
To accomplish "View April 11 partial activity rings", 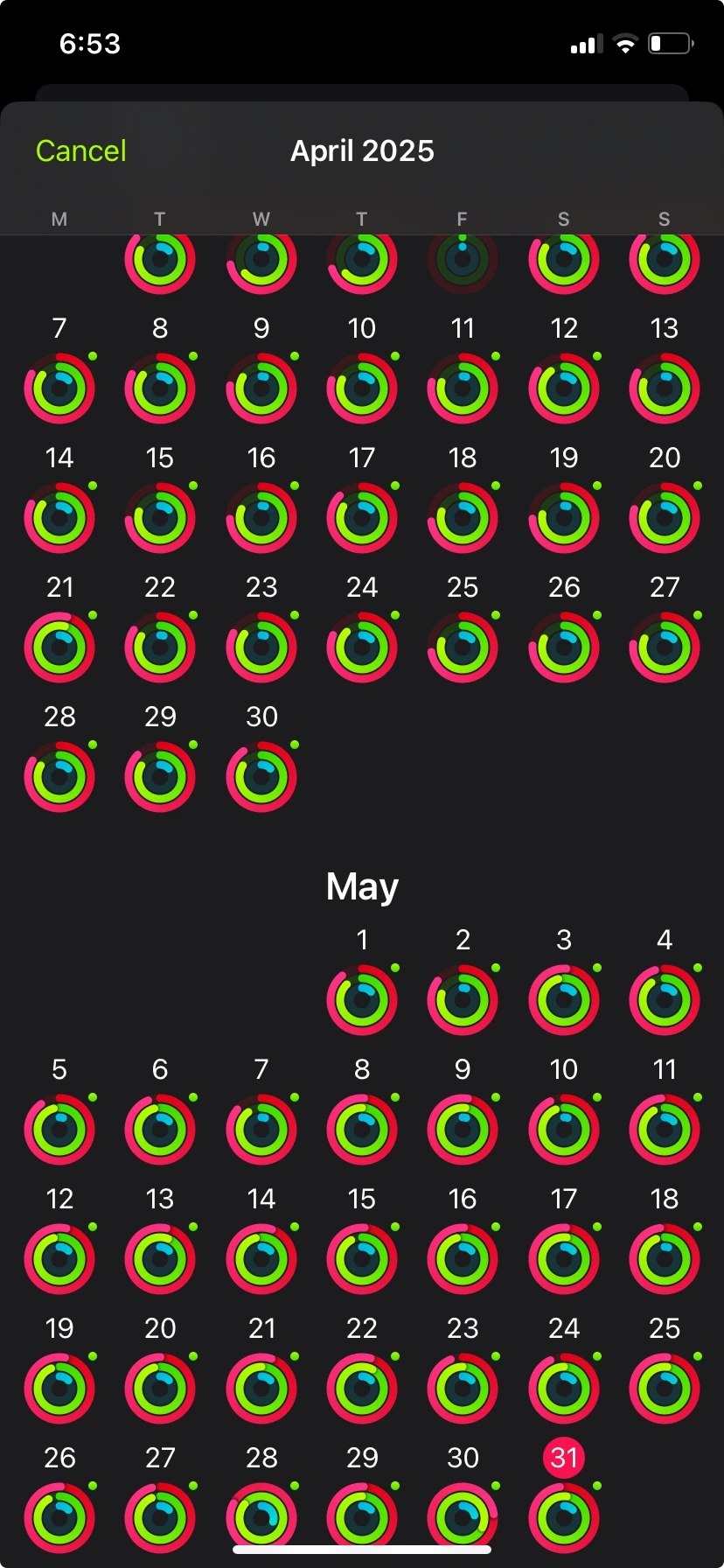I will click(463, 388).
